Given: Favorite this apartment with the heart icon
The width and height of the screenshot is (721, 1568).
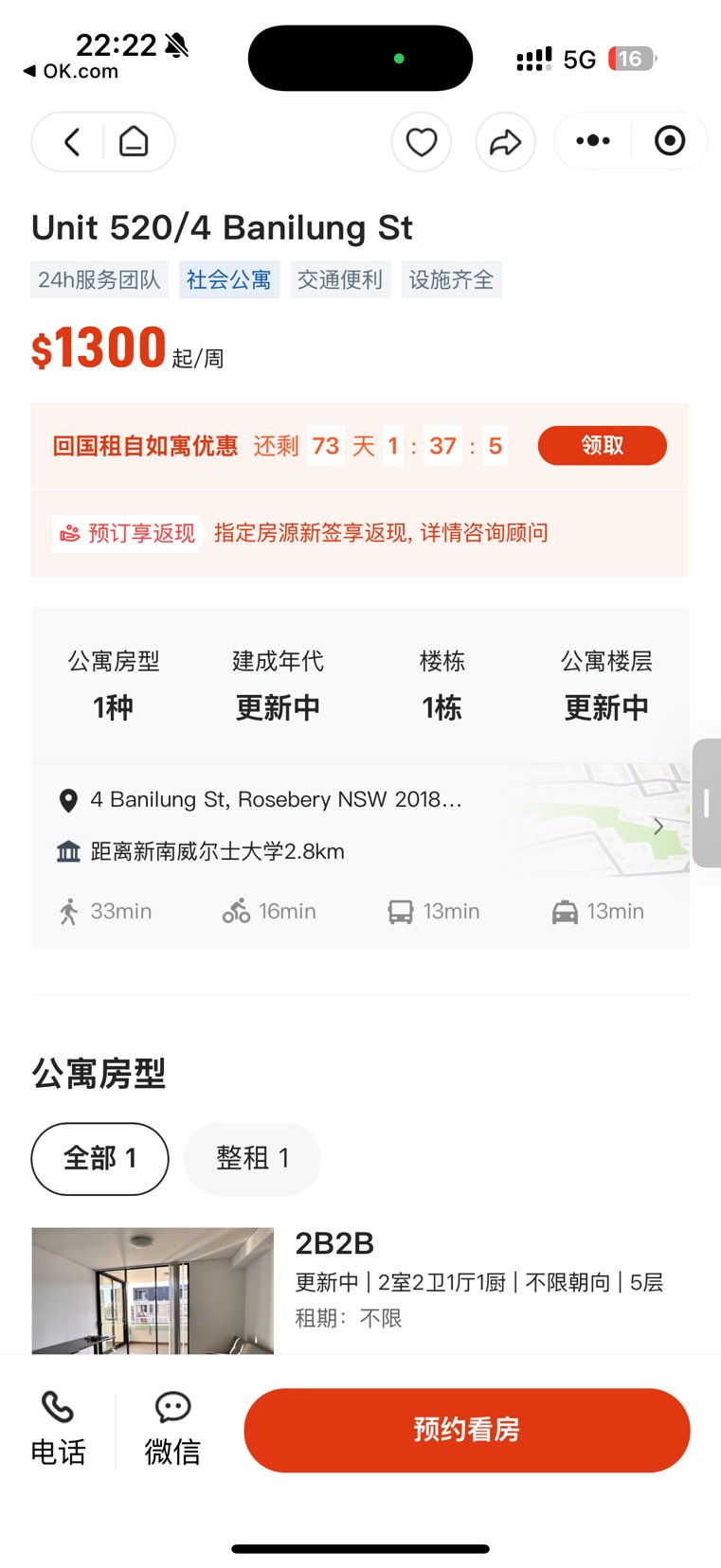Looking at the screenshot, I should pos(422,142).
